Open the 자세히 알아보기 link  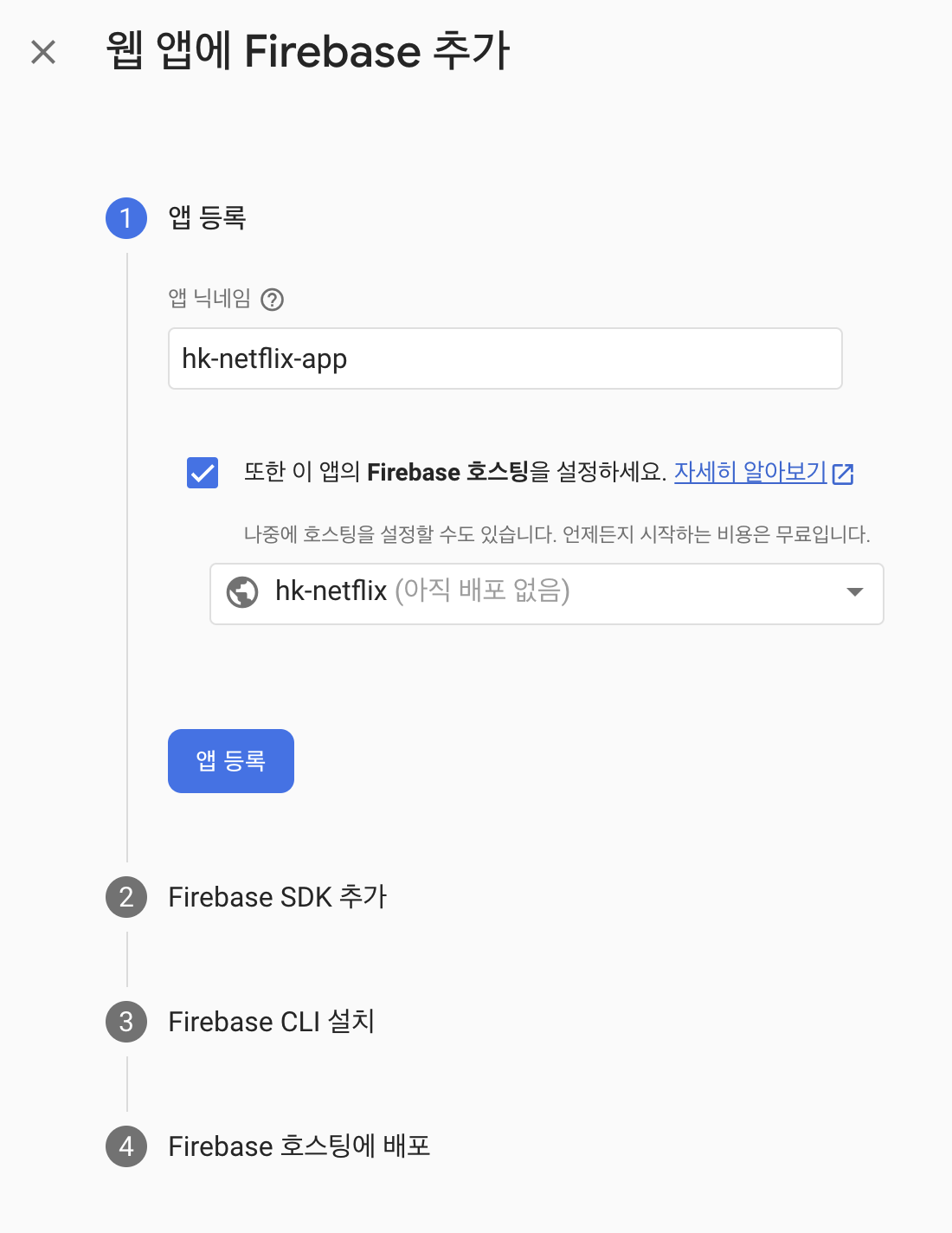pos(751,472)
